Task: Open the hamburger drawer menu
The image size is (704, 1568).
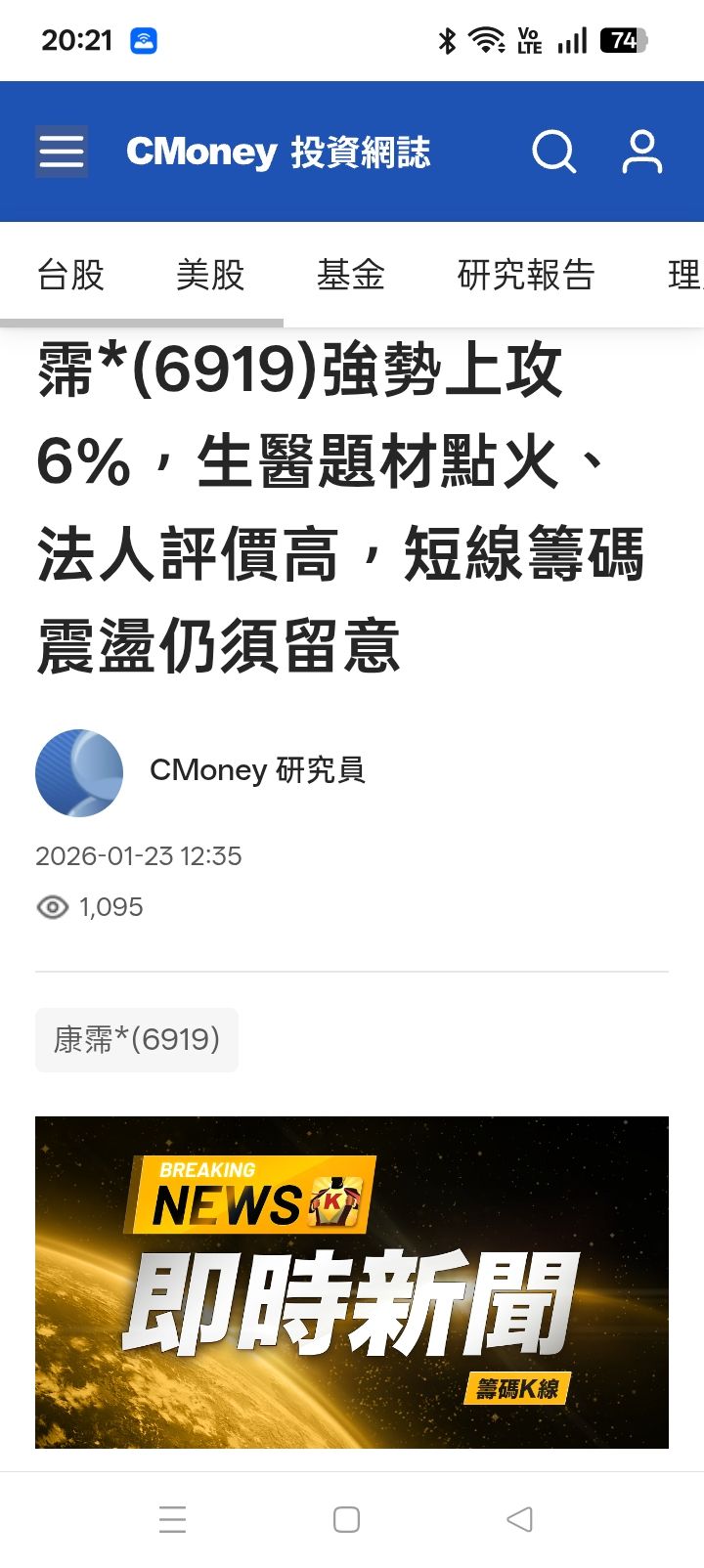Action: tap(62, 152)
